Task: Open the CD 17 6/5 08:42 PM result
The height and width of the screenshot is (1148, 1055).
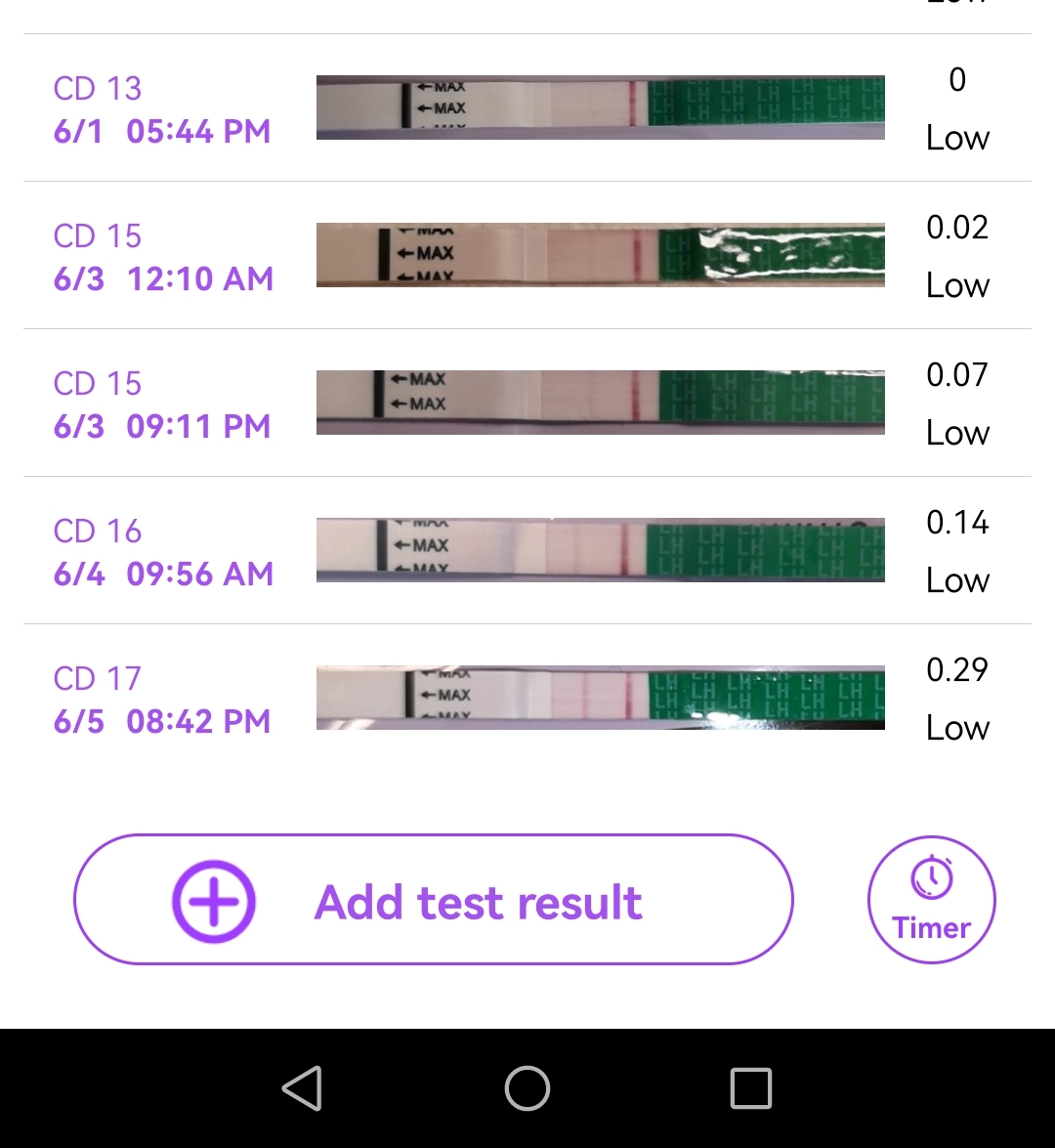Action: 527,699
